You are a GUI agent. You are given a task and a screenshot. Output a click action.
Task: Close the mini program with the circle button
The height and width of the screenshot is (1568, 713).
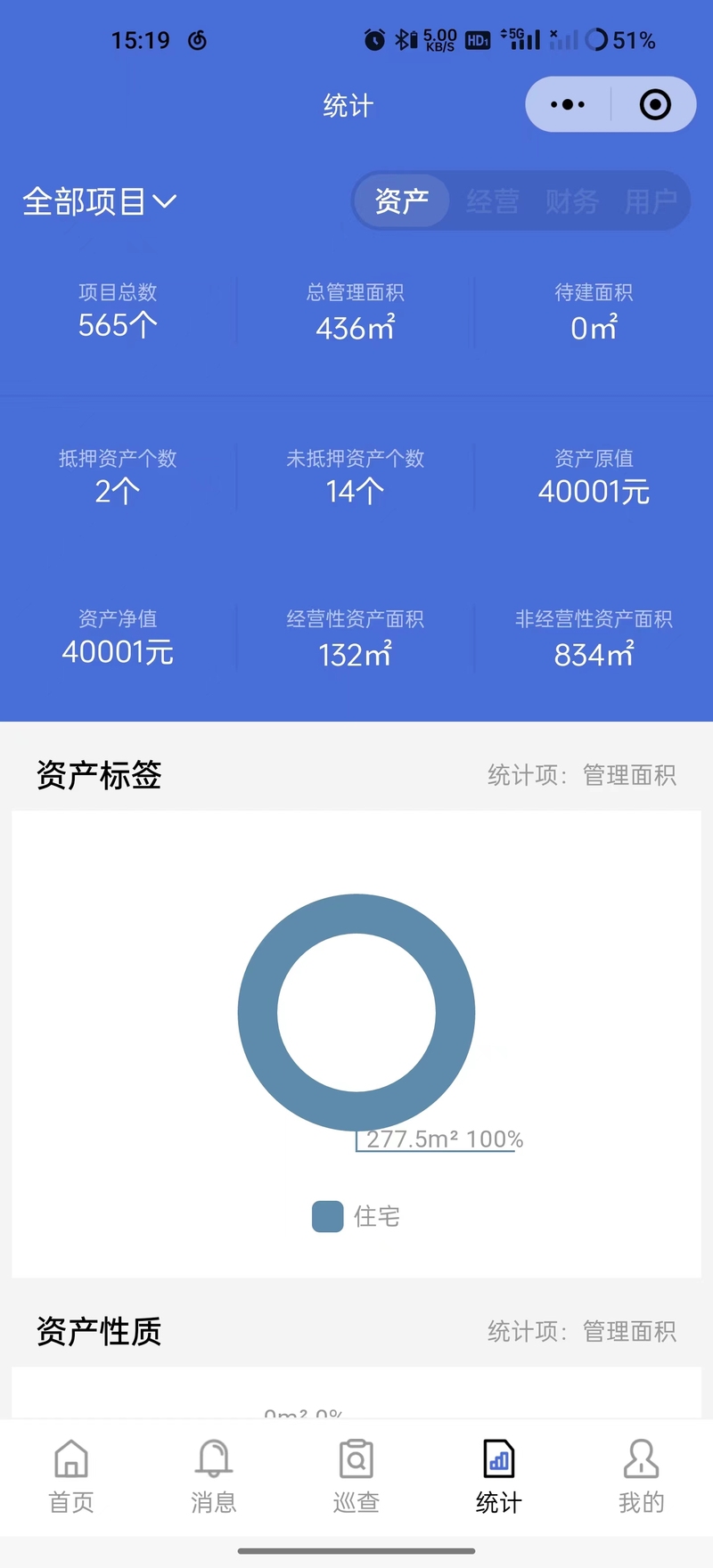tap(655, 105)
